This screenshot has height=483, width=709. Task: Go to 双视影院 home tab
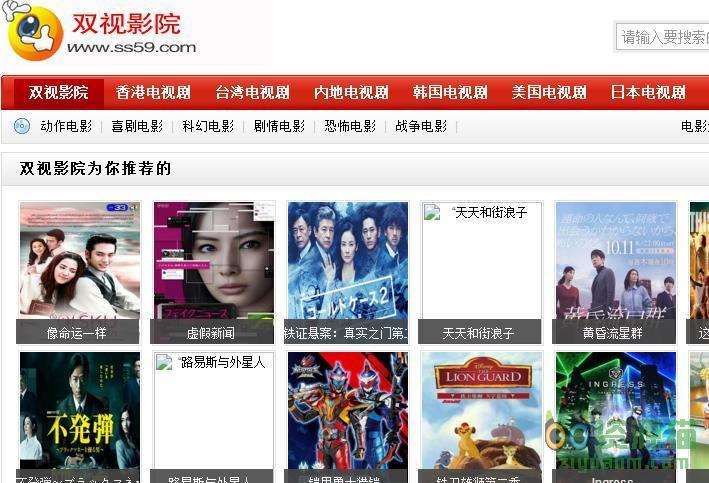pyautogui.click(x=58, y=93)
